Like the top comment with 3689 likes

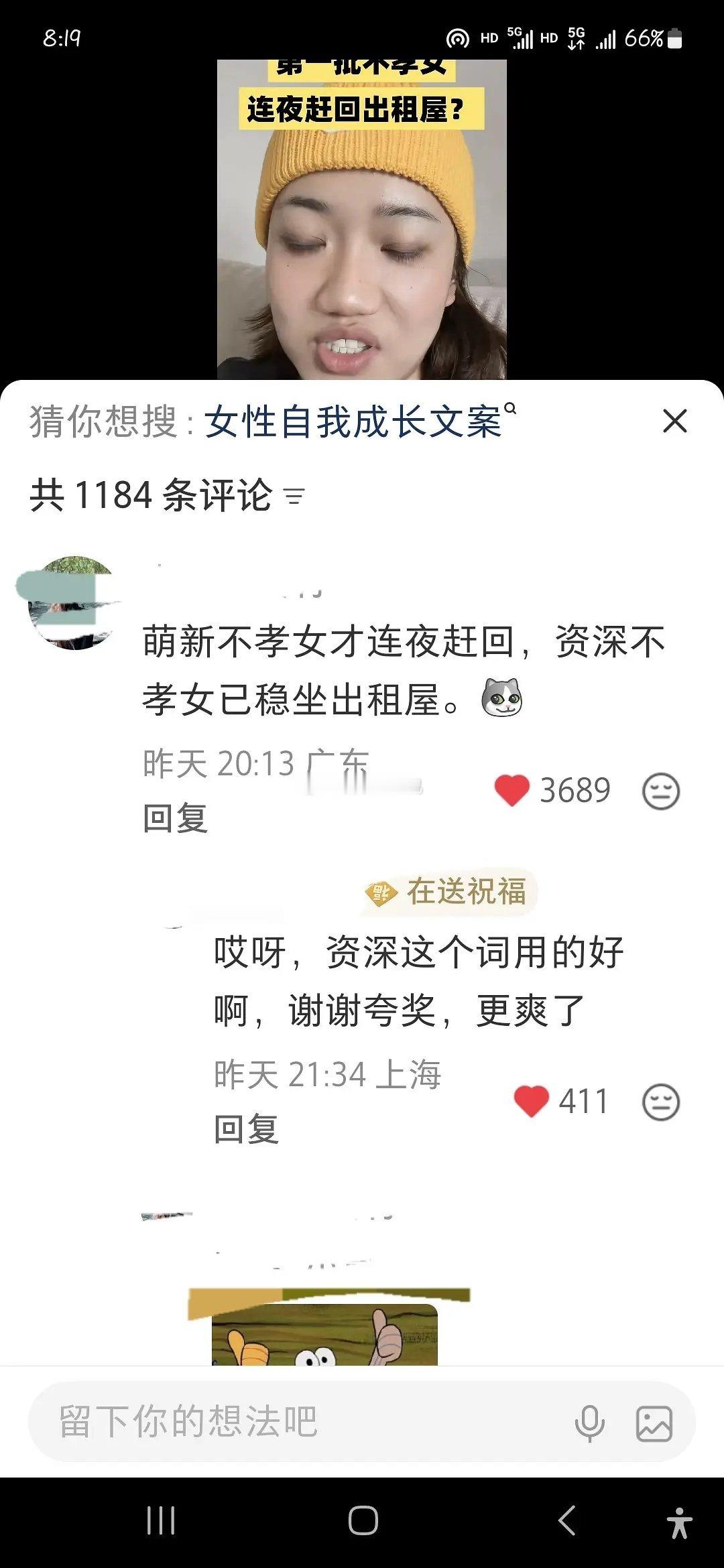click(513, 790)
